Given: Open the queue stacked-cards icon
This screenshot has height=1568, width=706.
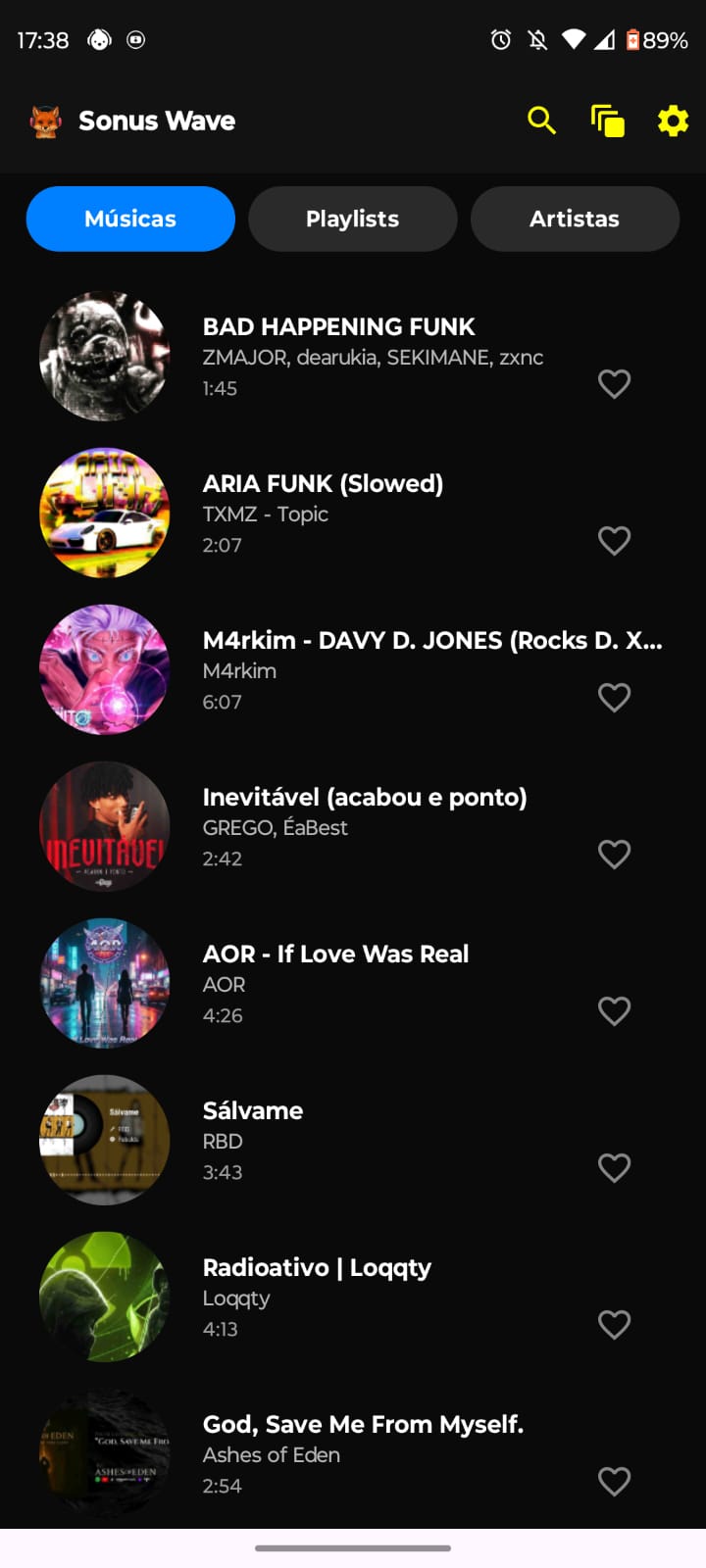Looking at the screenshot, I should click(607, 121).
